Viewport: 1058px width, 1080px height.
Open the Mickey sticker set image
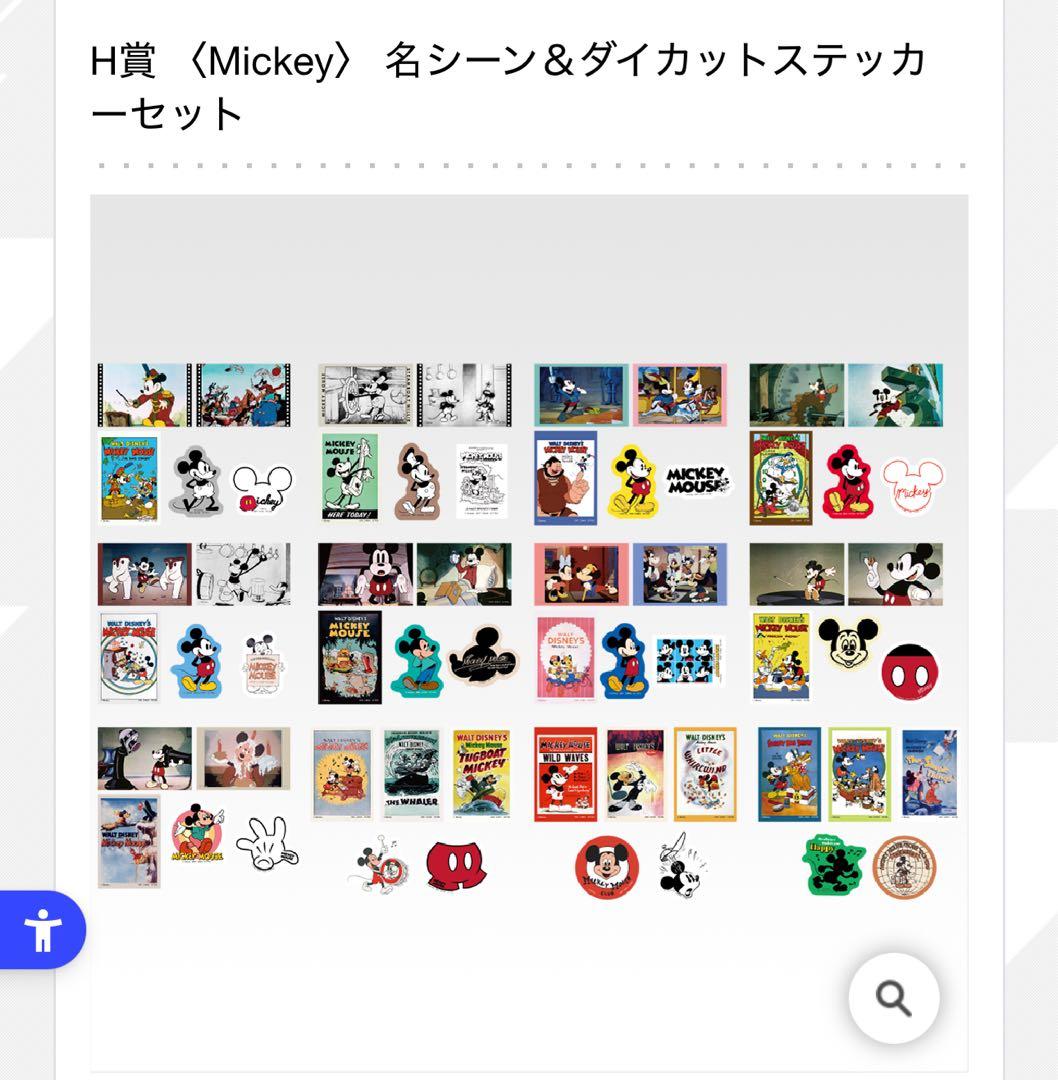528,630
